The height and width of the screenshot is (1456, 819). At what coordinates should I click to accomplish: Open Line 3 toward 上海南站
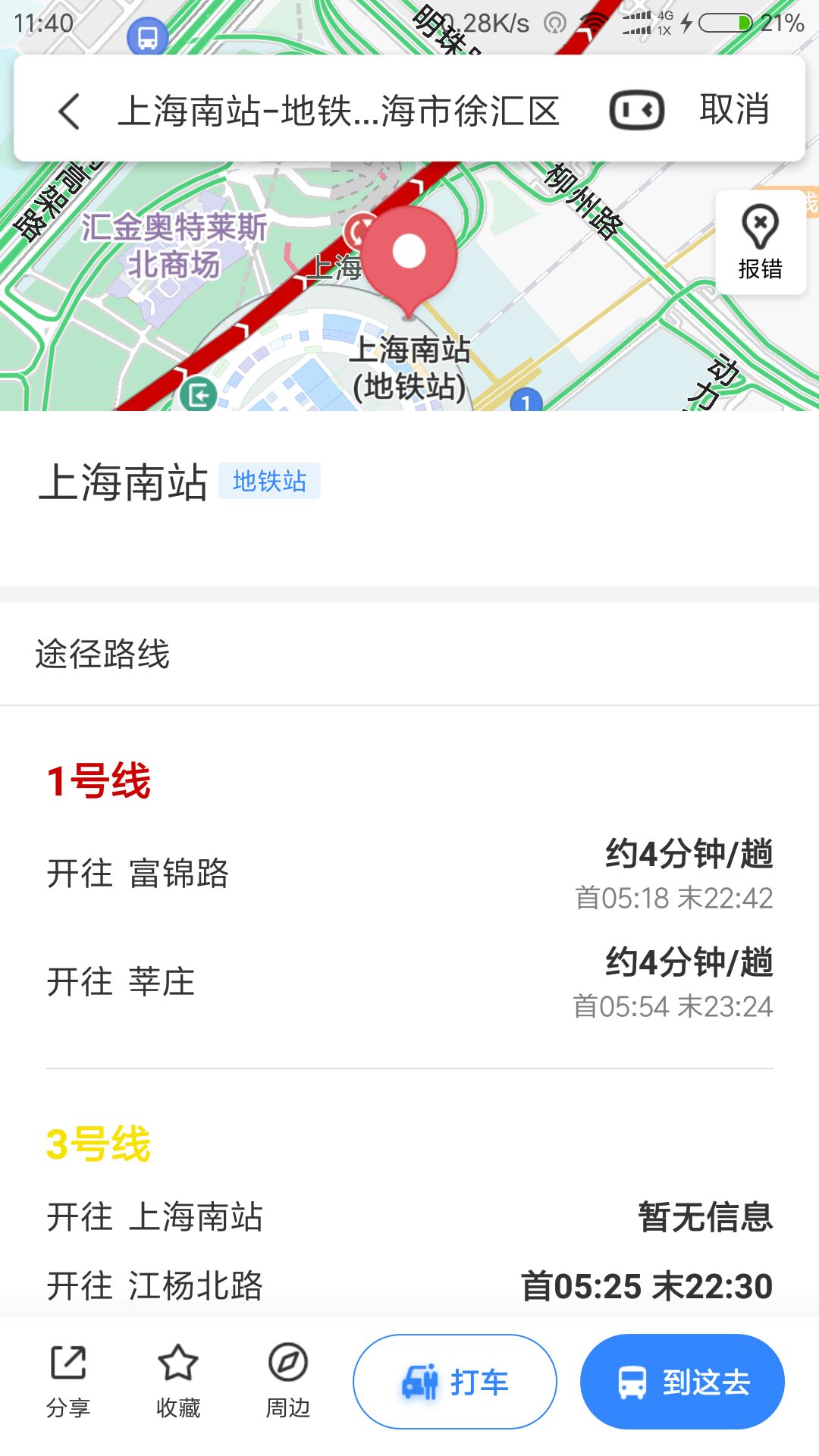click(x=409, y=1217)
